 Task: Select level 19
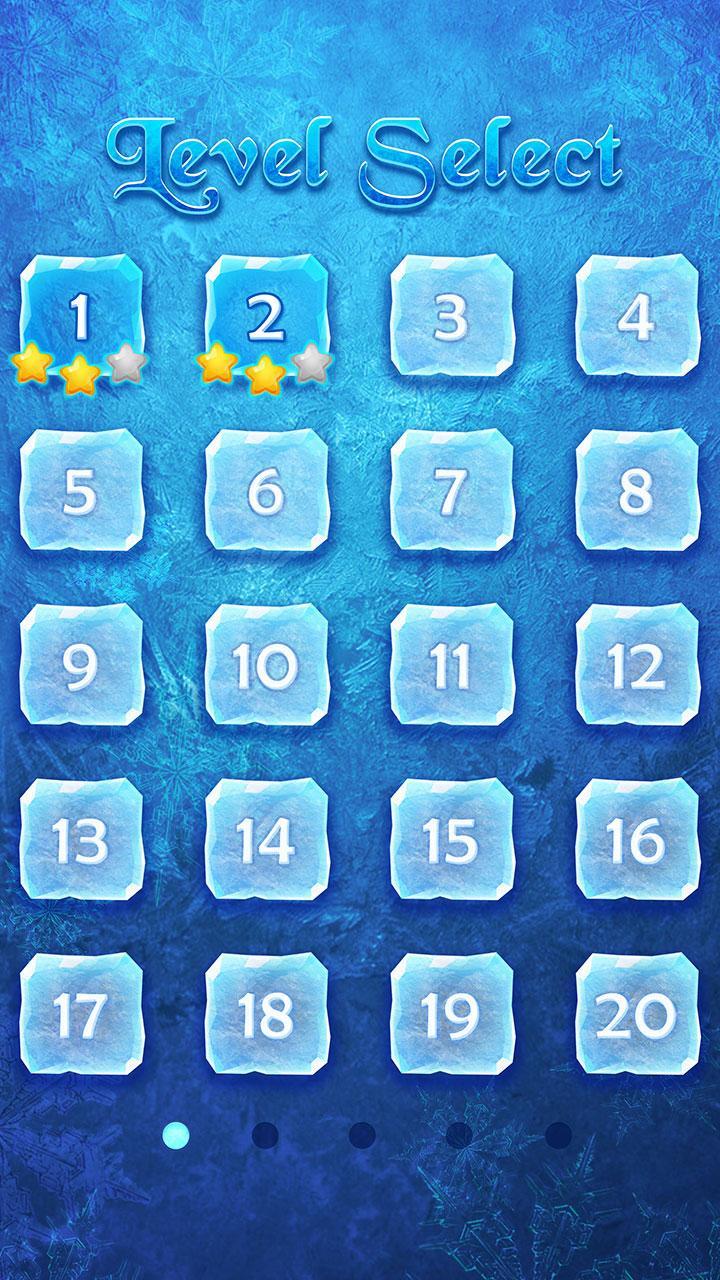click(x=451, y=1015)
